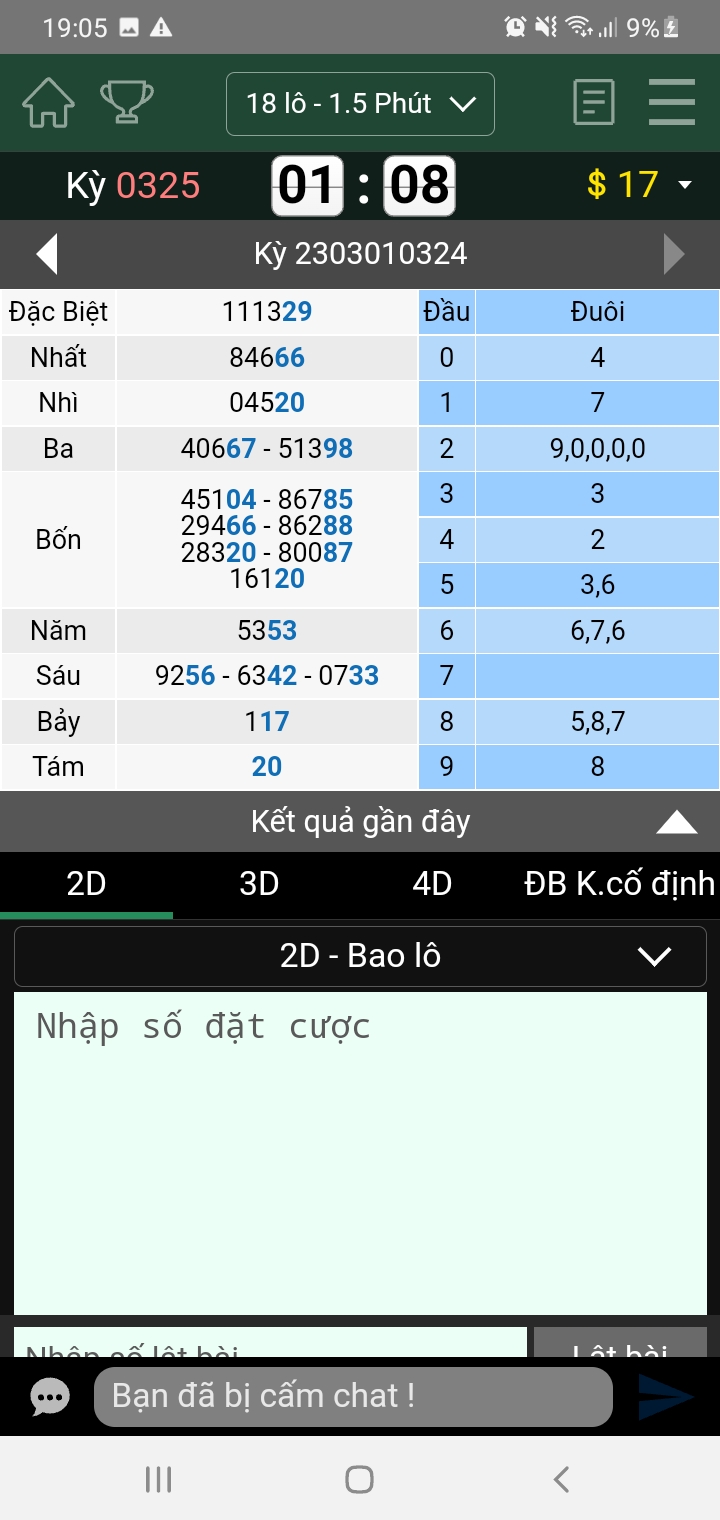Collapse the Kết quả gần đây section
The image size is (720, 1520).
pos(677,822)
